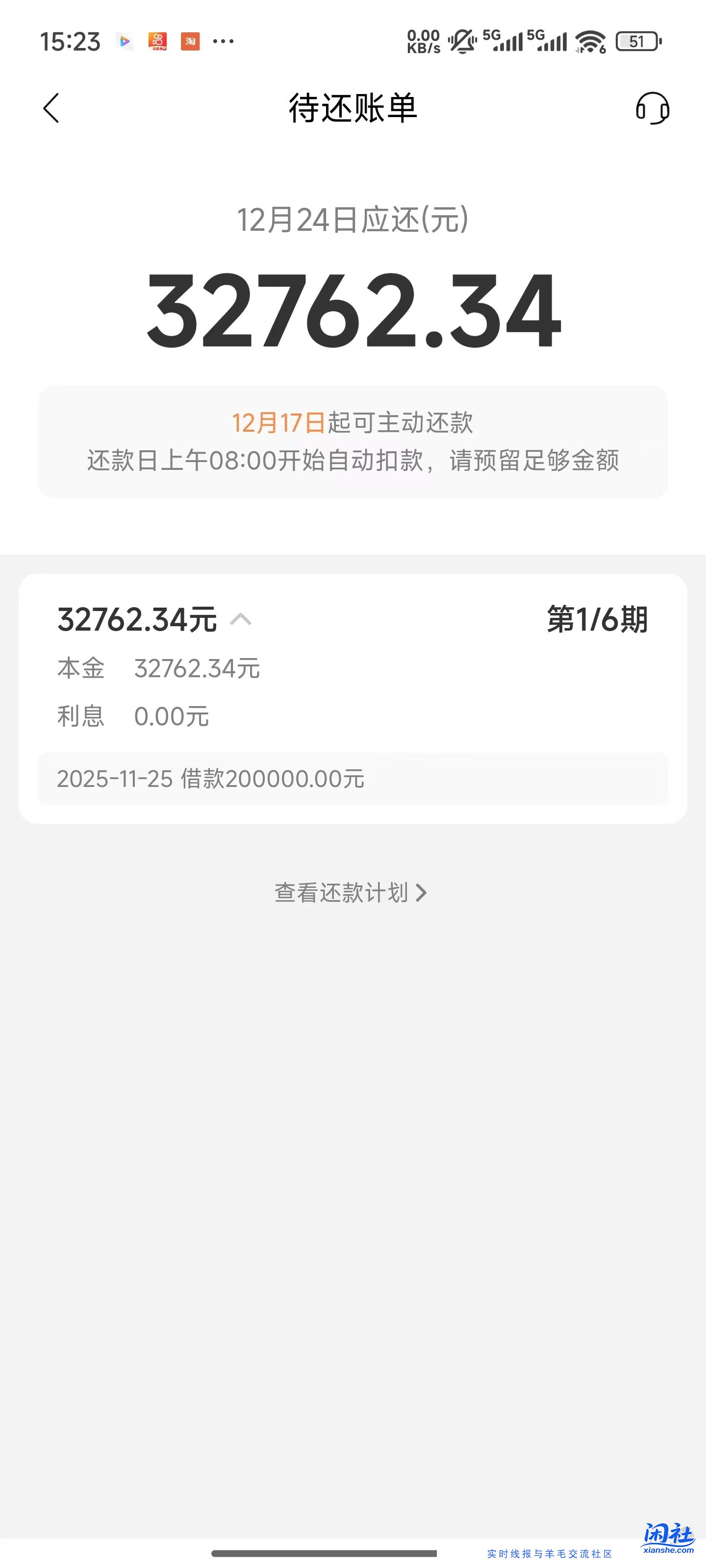Tap the clock showing 15:23
This screenshot has width=706, height=1568.
[x=71, y=41]
